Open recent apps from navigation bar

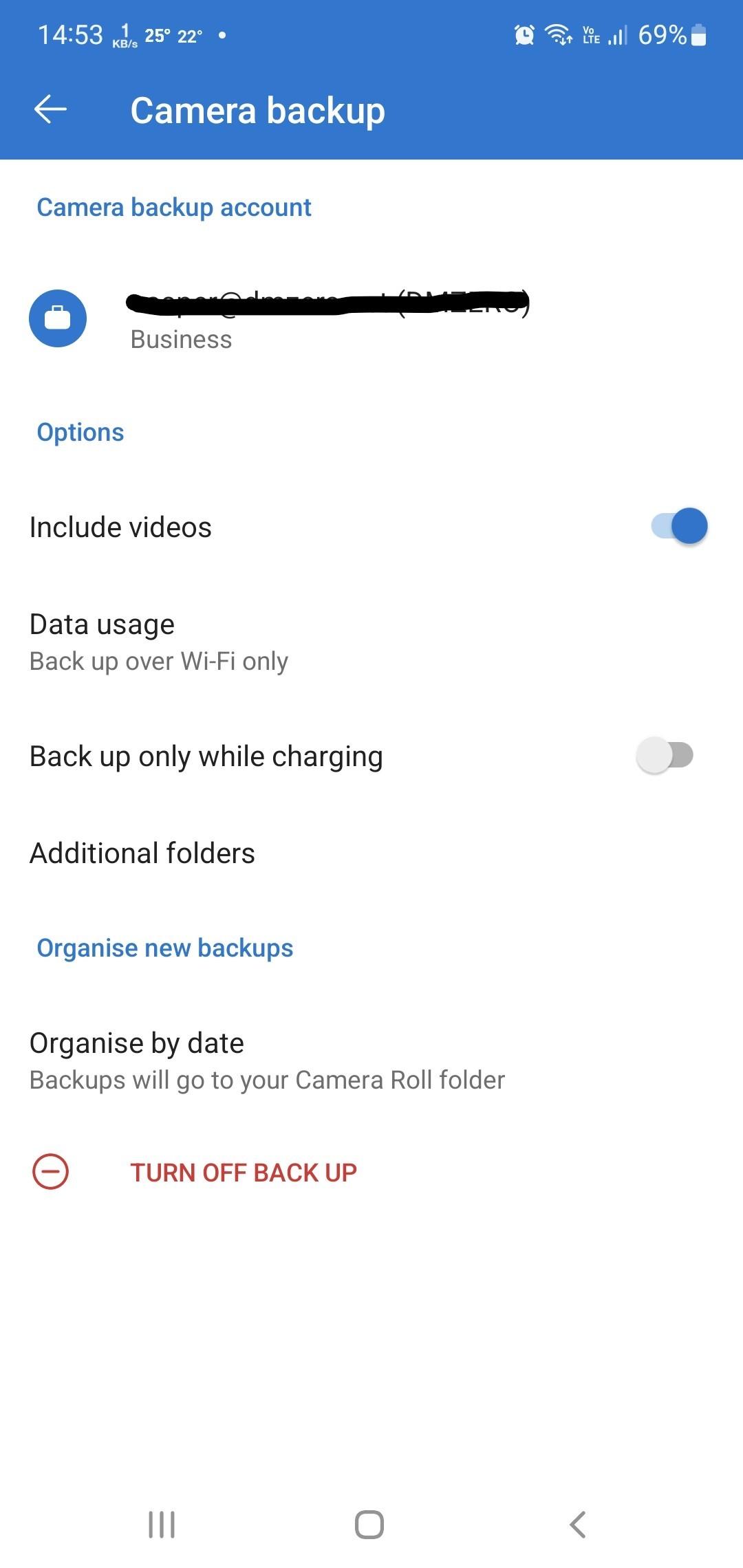click(162, 1525)
